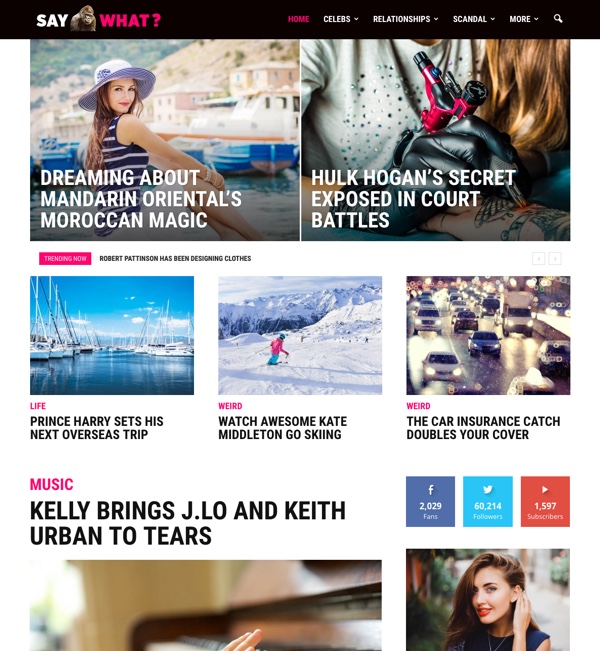Image resolution: width=600 pixels, height=651 pixels.
Task: Tap the Twitter 60,214 Followers button
Action: [x=488, y=501]
